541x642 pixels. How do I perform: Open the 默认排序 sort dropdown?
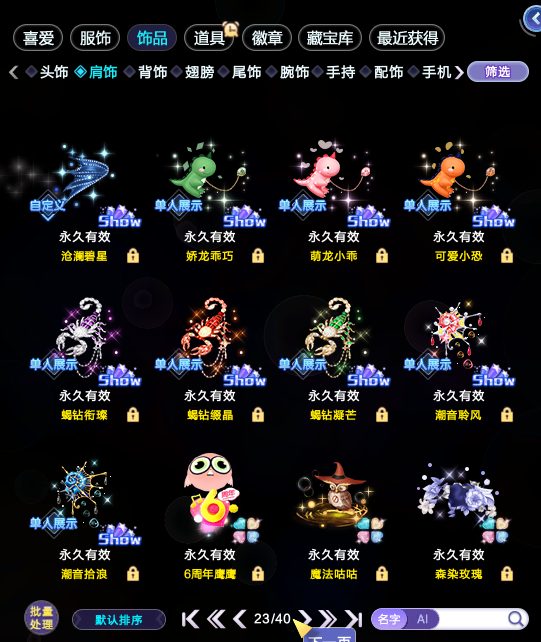pos(119,619)
